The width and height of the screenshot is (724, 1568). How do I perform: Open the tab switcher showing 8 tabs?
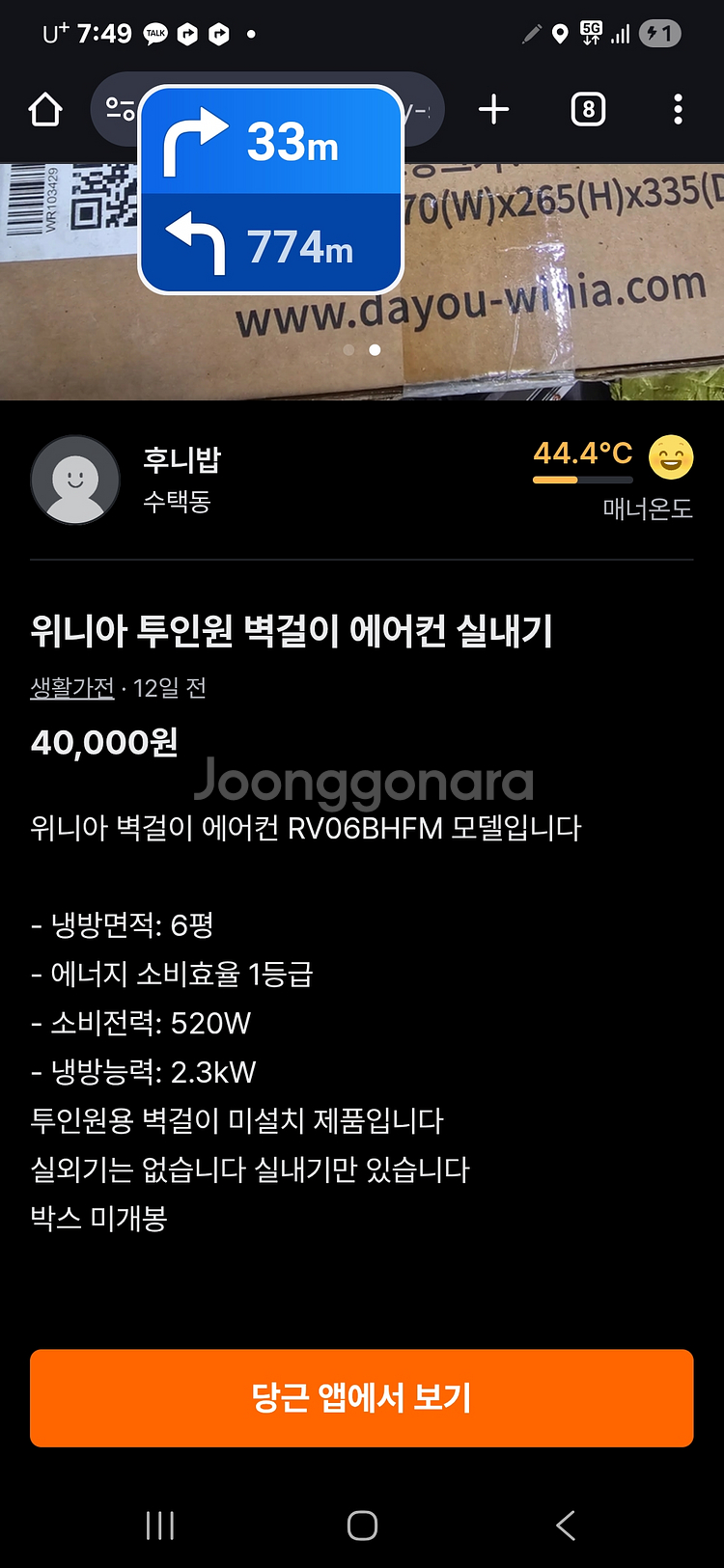[x=588, y=110]
